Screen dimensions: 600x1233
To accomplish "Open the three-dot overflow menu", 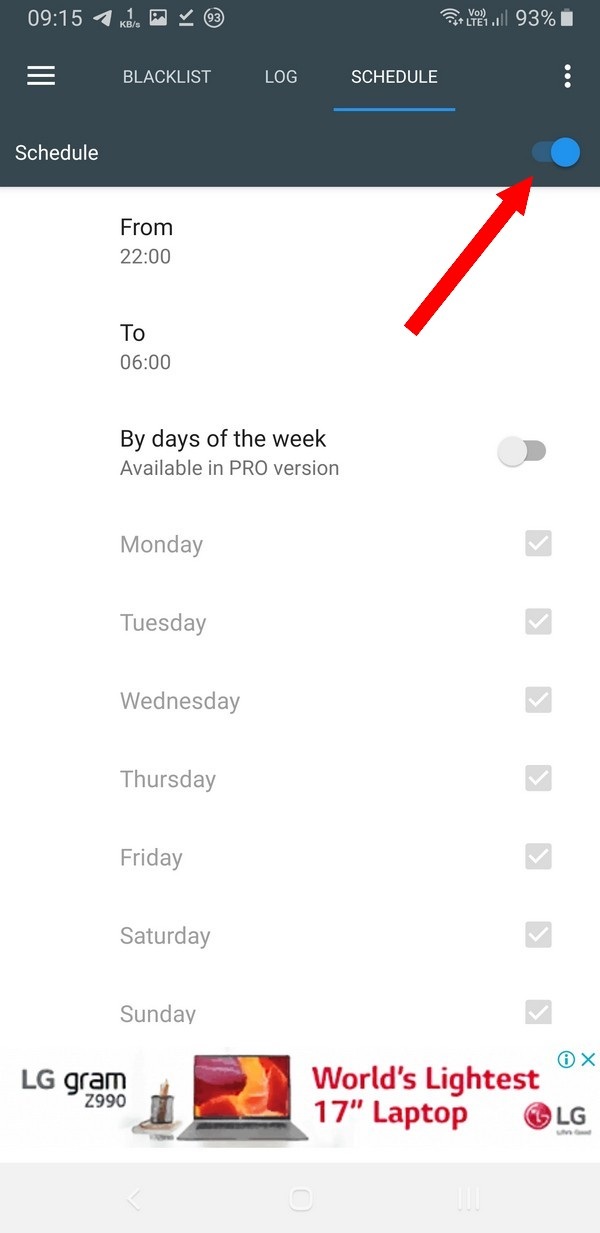I will [567, 76].
